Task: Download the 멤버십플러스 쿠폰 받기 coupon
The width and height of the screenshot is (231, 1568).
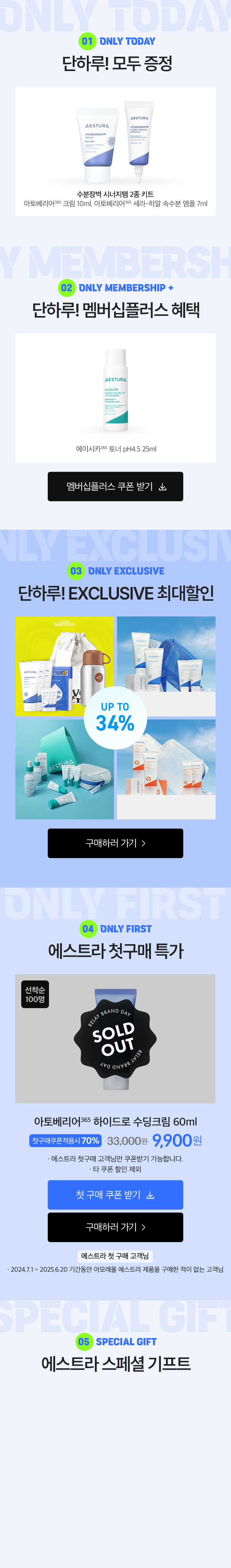Action: tap(115, 486)
